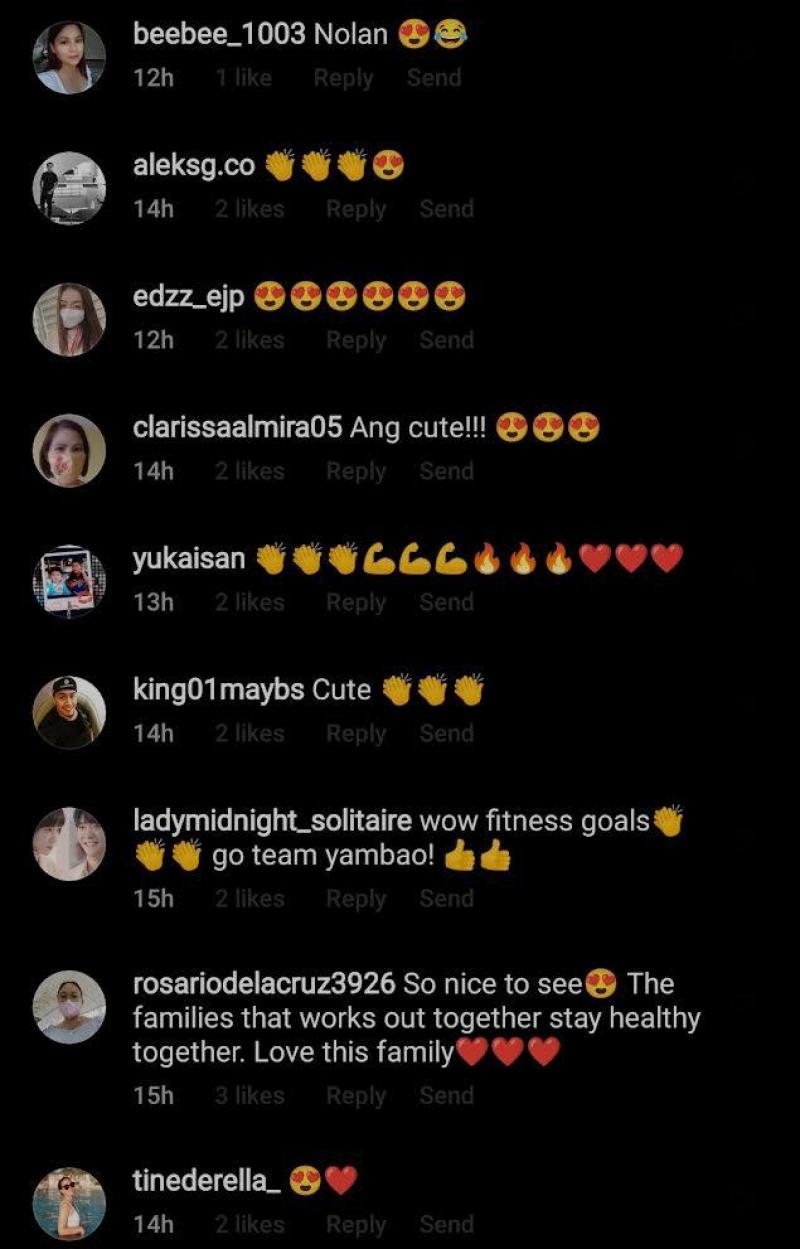Open aleksg.co's profile picture
Image resolution: width=800 pixels, height=1249 pixels.
tap(69, 188)
